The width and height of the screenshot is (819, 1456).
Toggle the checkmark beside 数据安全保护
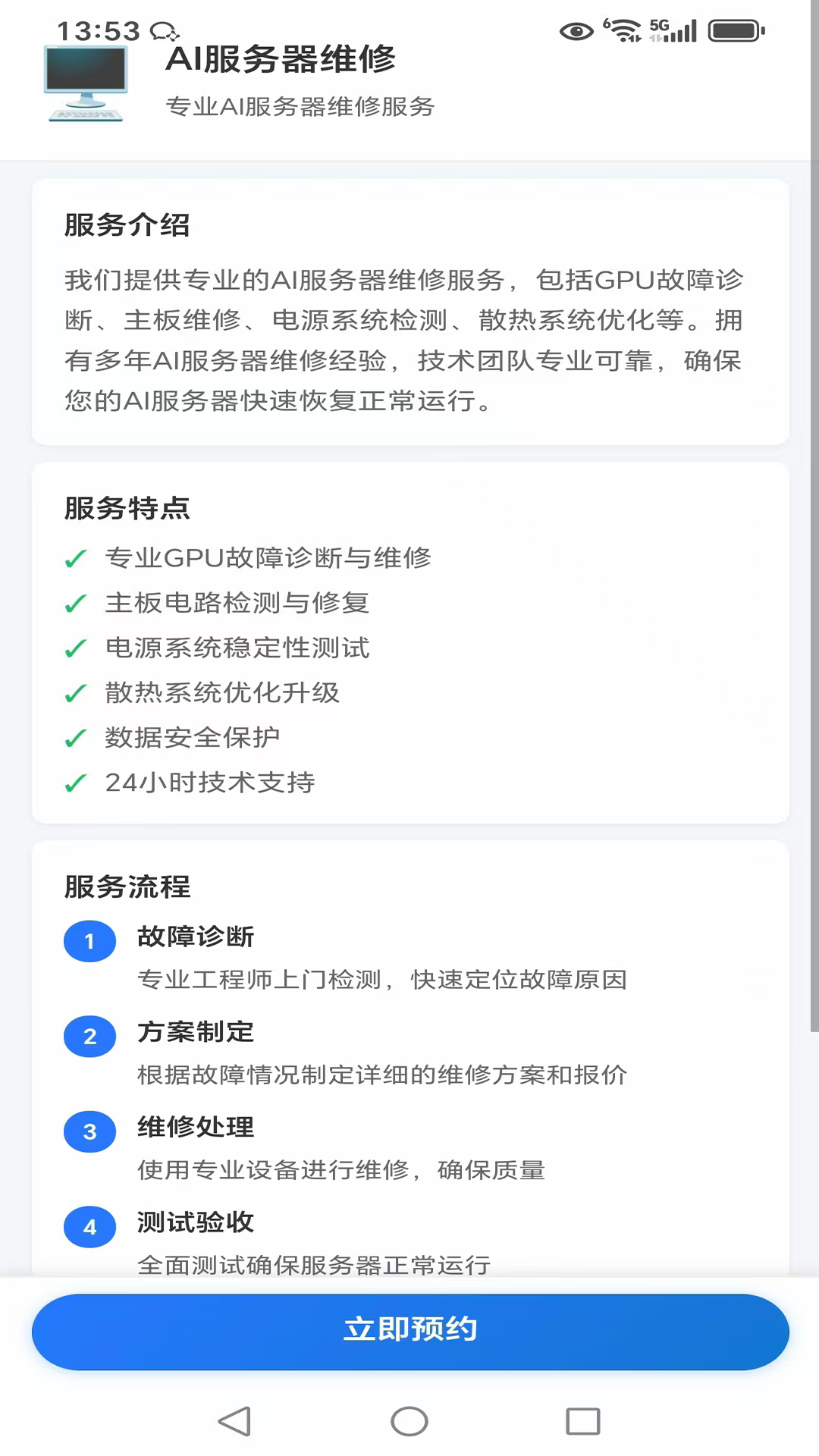pyautogui.click(x=75, y=736)
